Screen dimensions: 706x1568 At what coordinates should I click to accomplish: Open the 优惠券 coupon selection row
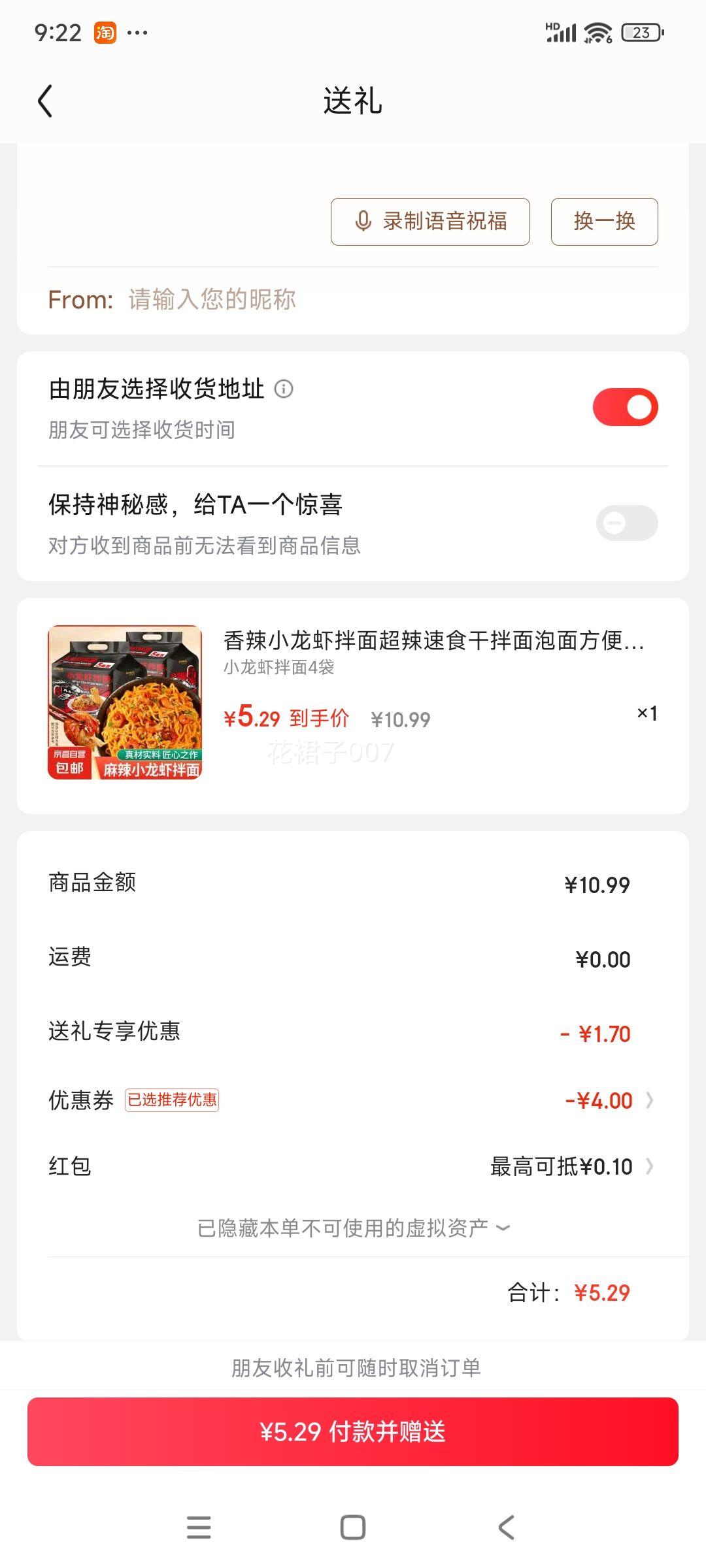point(353,1100)
